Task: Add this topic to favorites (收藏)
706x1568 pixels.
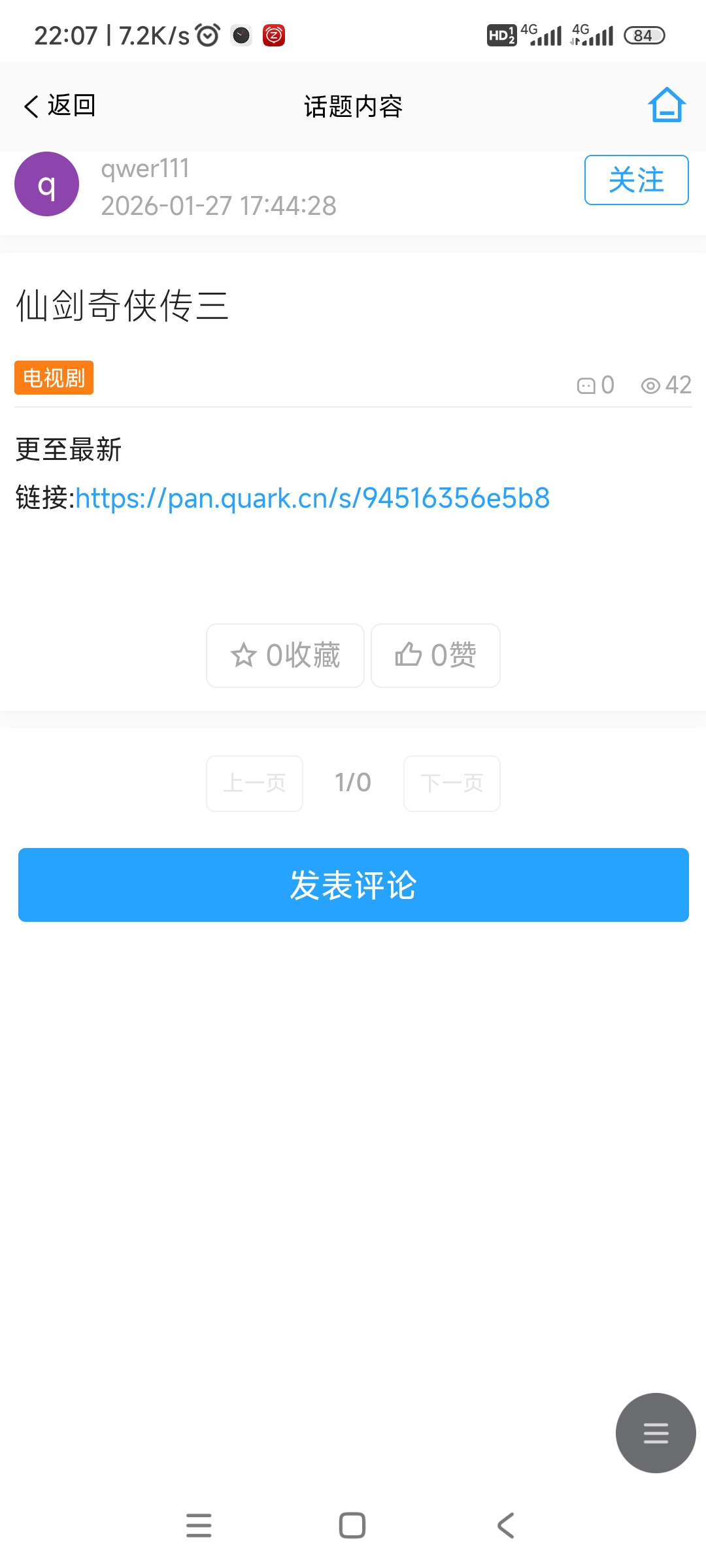Action: 285,655
